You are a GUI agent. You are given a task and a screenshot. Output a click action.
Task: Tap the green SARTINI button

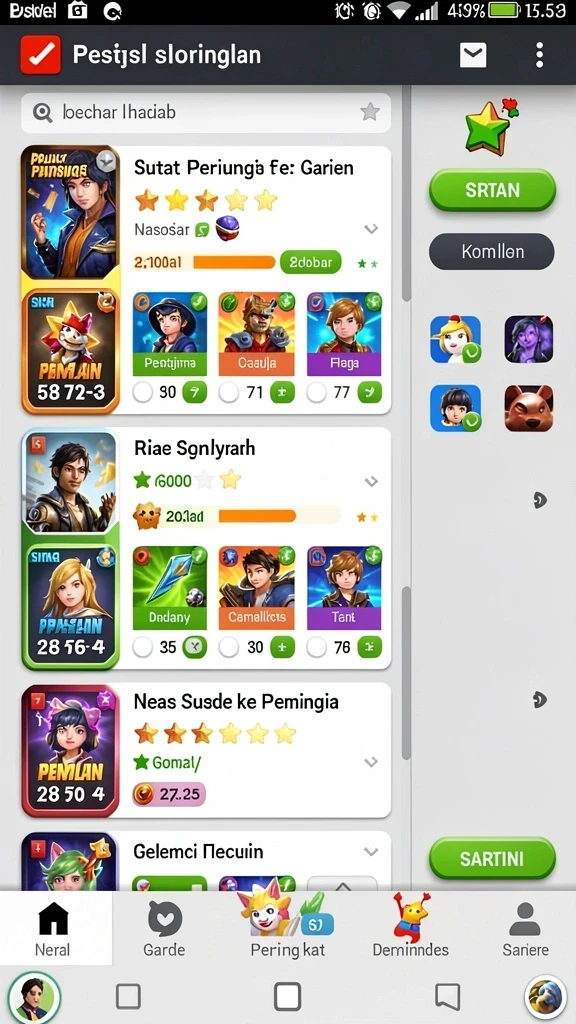click(x=492, y=859)
